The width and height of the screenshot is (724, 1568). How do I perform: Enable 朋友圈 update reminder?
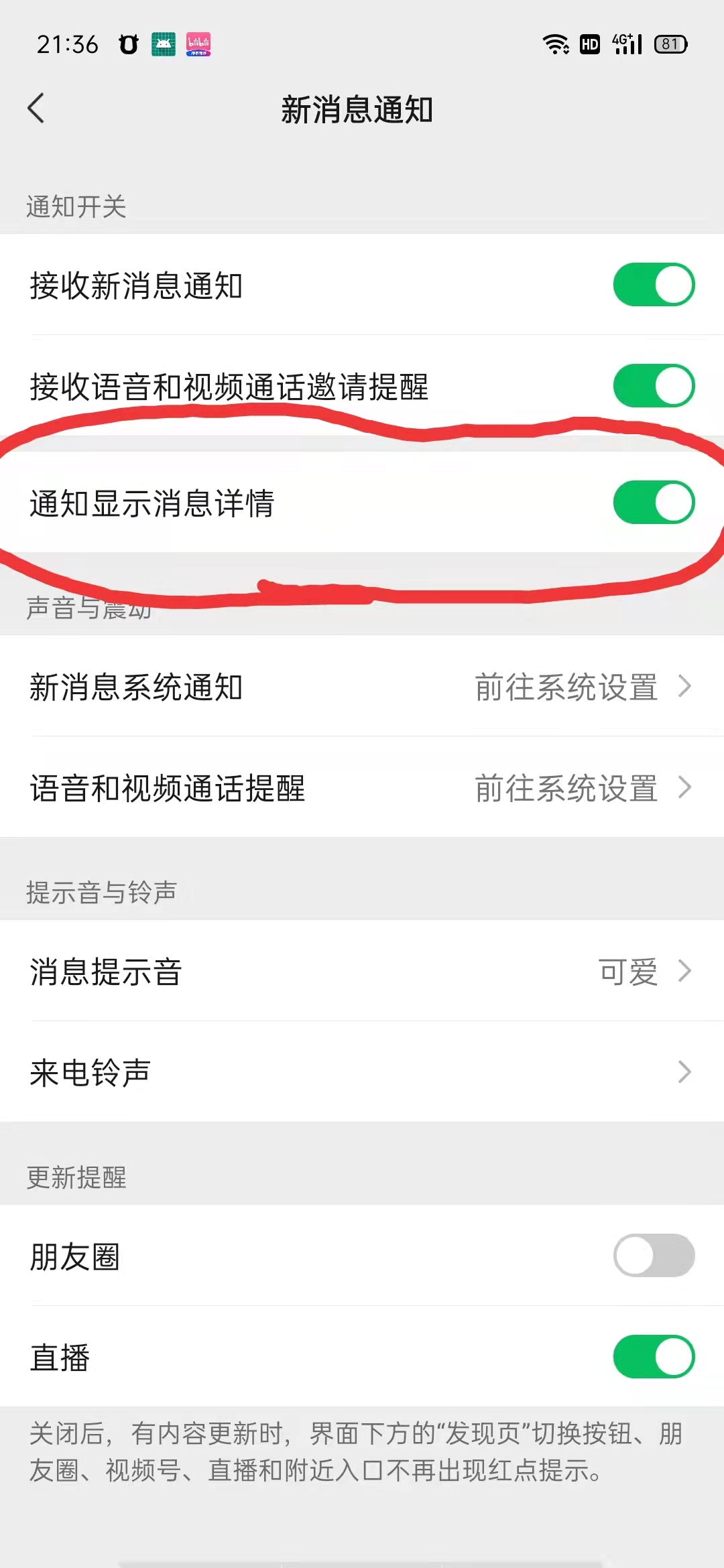653,1256
